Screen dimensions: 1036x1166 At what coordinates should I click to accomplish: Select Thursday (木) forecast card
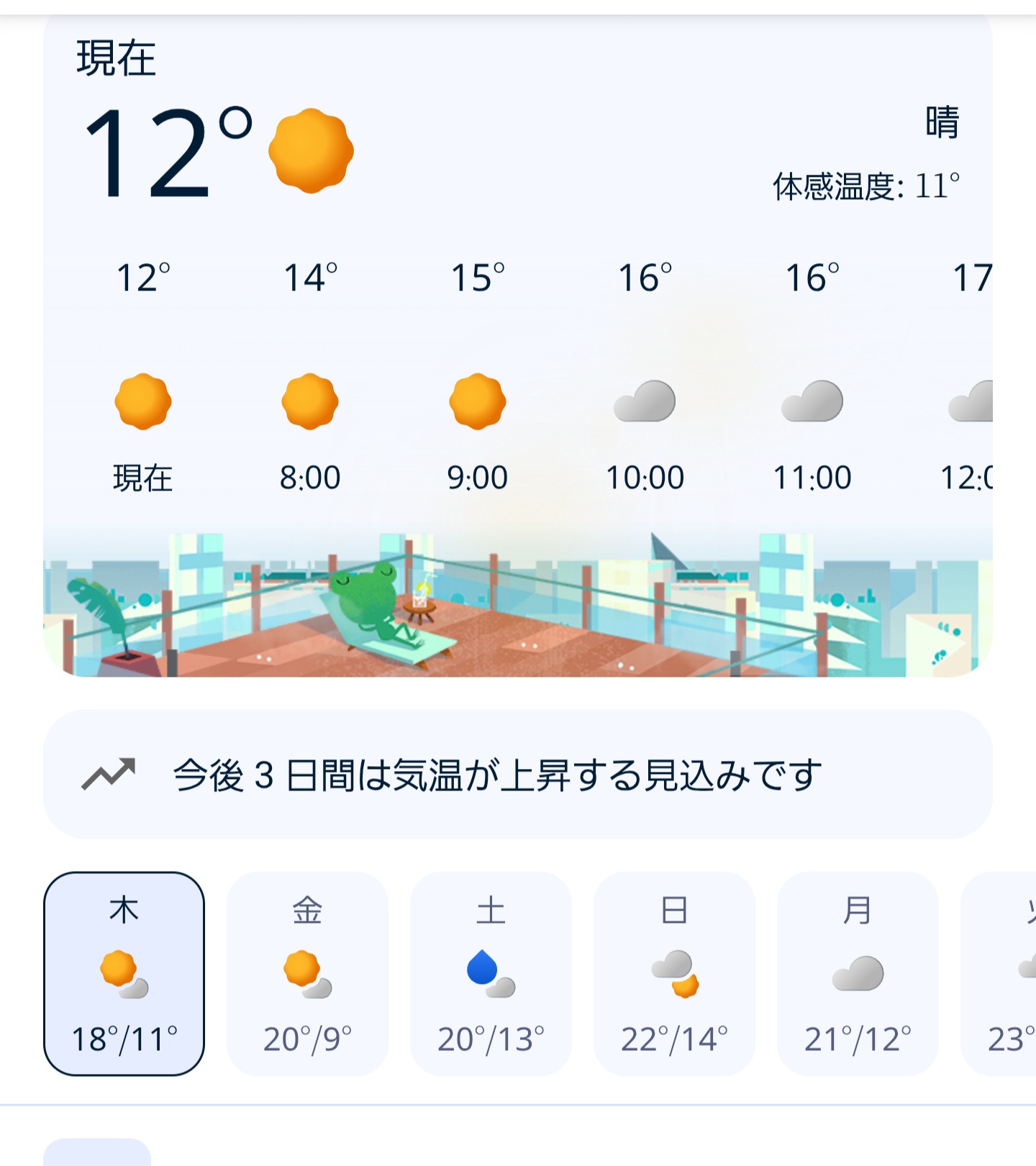(124, 973)
